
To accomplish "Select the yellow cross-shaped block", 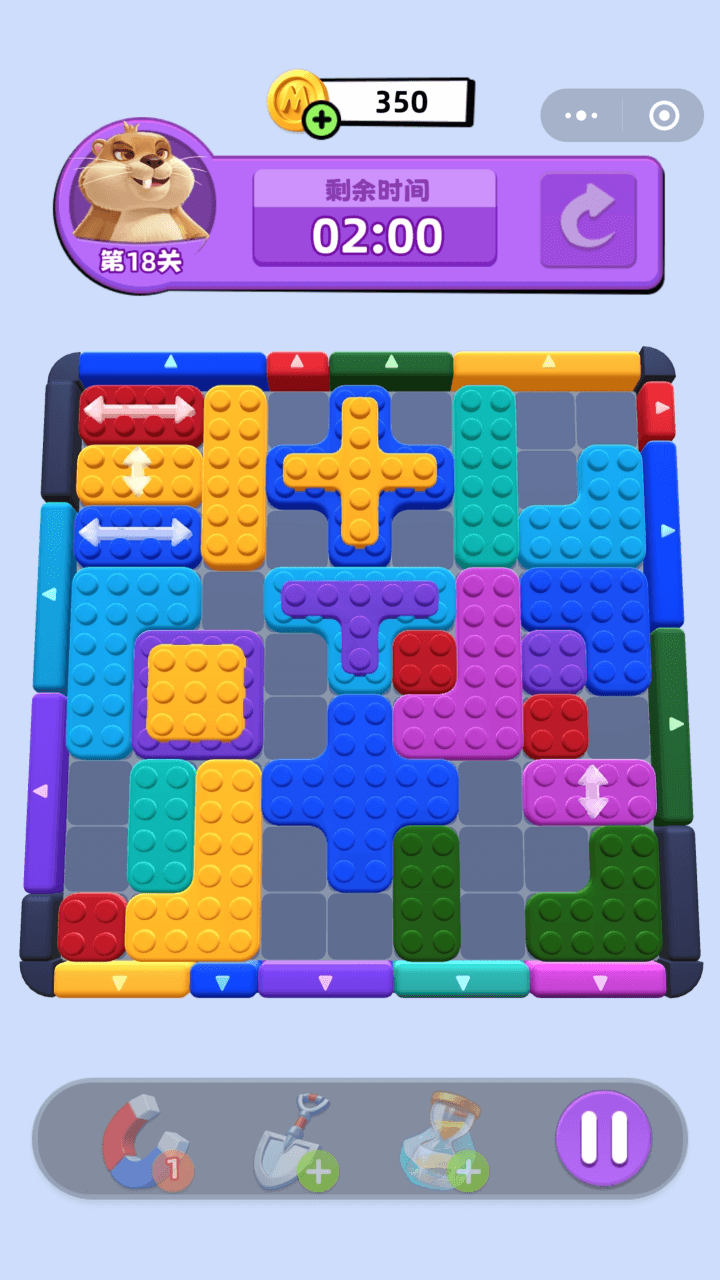I will tap(359, 469).
